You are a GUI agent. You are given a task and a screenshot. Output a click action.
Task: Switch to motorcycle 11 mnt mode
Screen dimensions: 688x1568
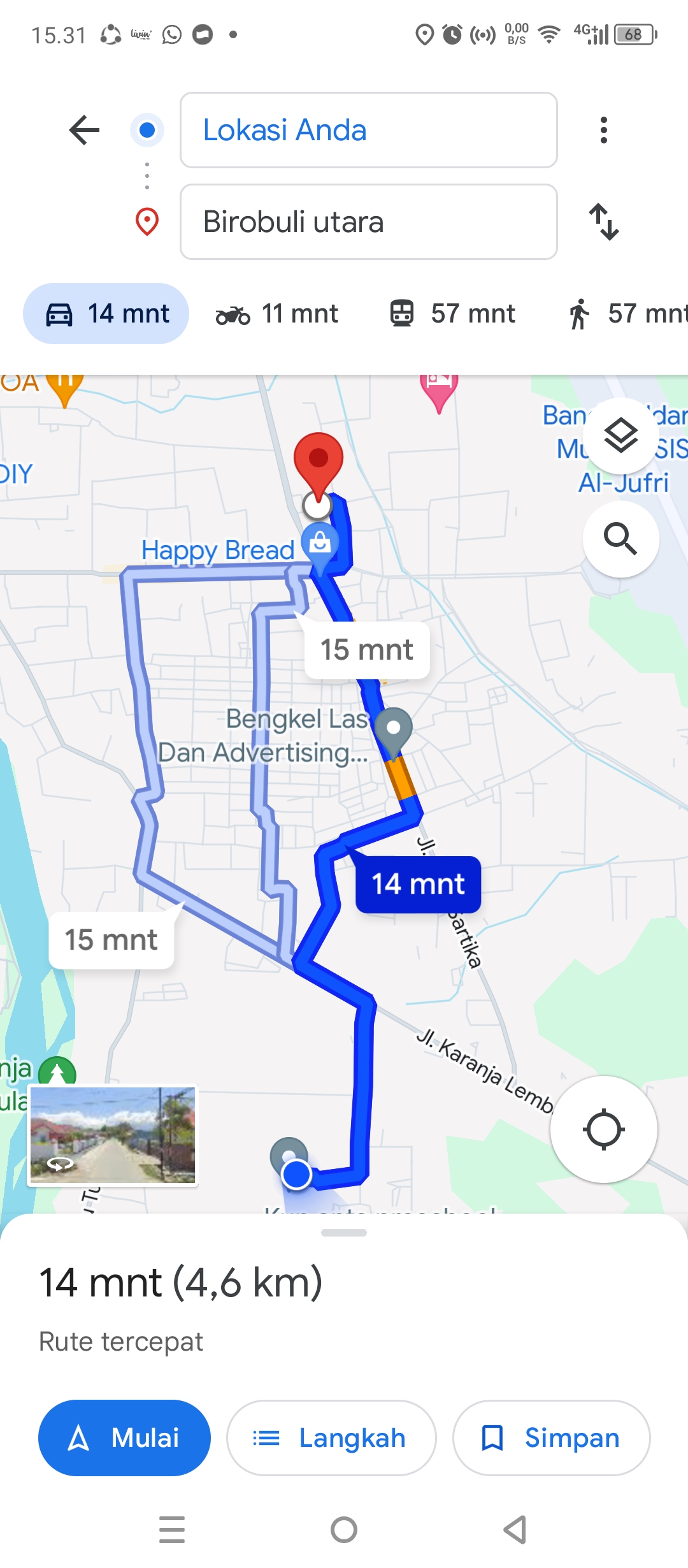coord(277,314)
